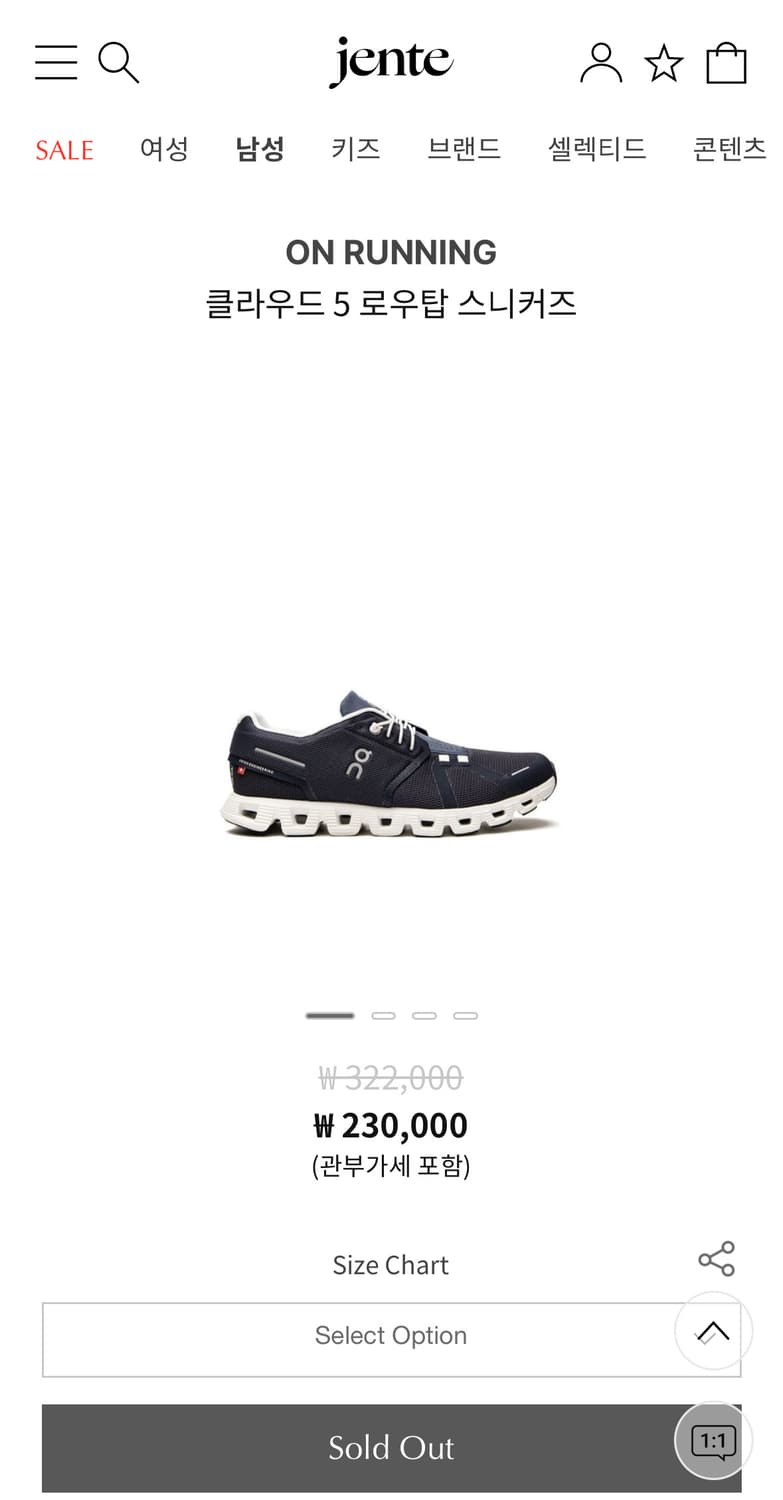Open the shopping bag icon
Image resolution: width=783 pixels, height=1500 pixels.
[727, 62]
